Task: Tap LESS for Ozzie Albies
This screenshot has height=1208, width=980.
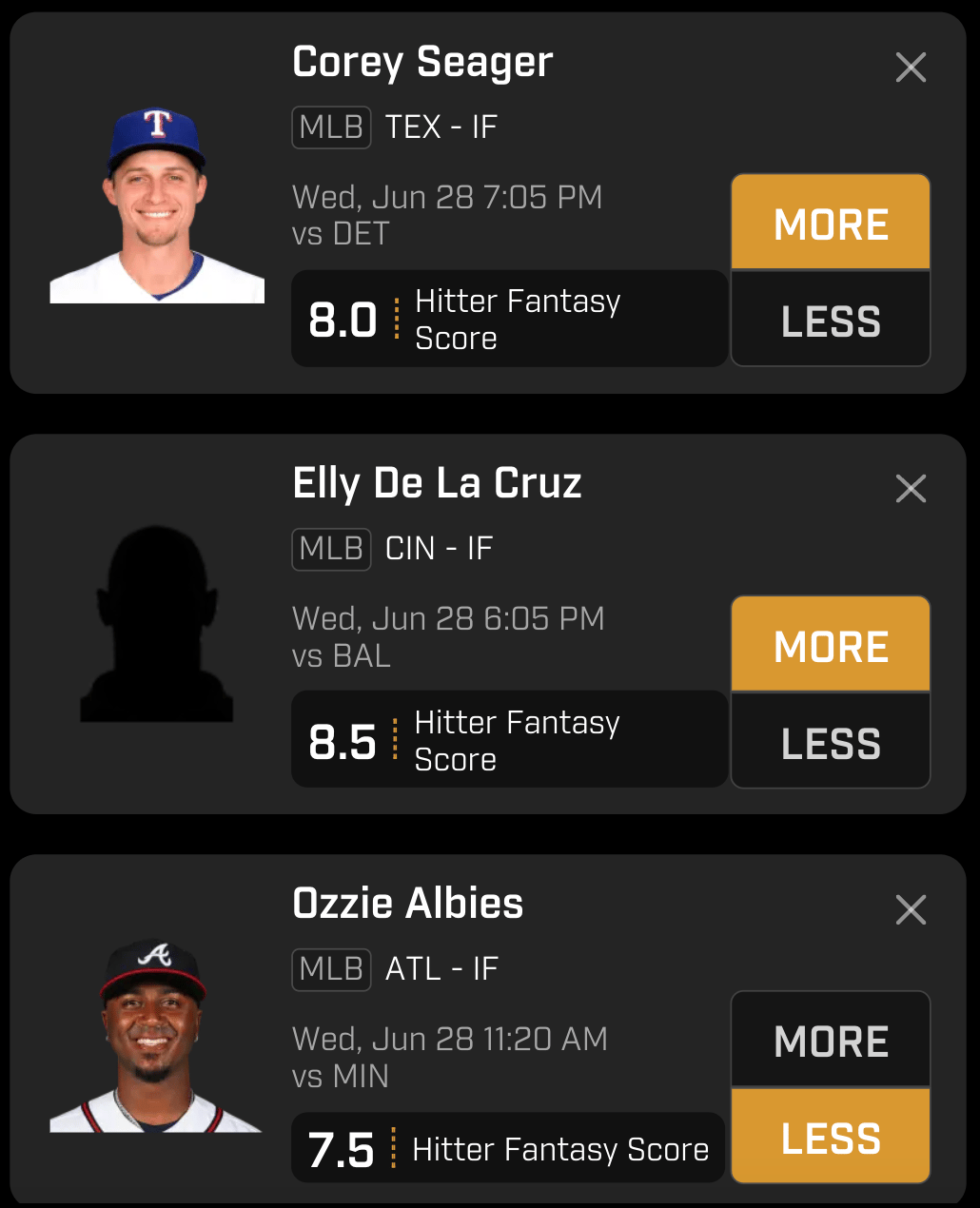Action: pos(831,1138)
